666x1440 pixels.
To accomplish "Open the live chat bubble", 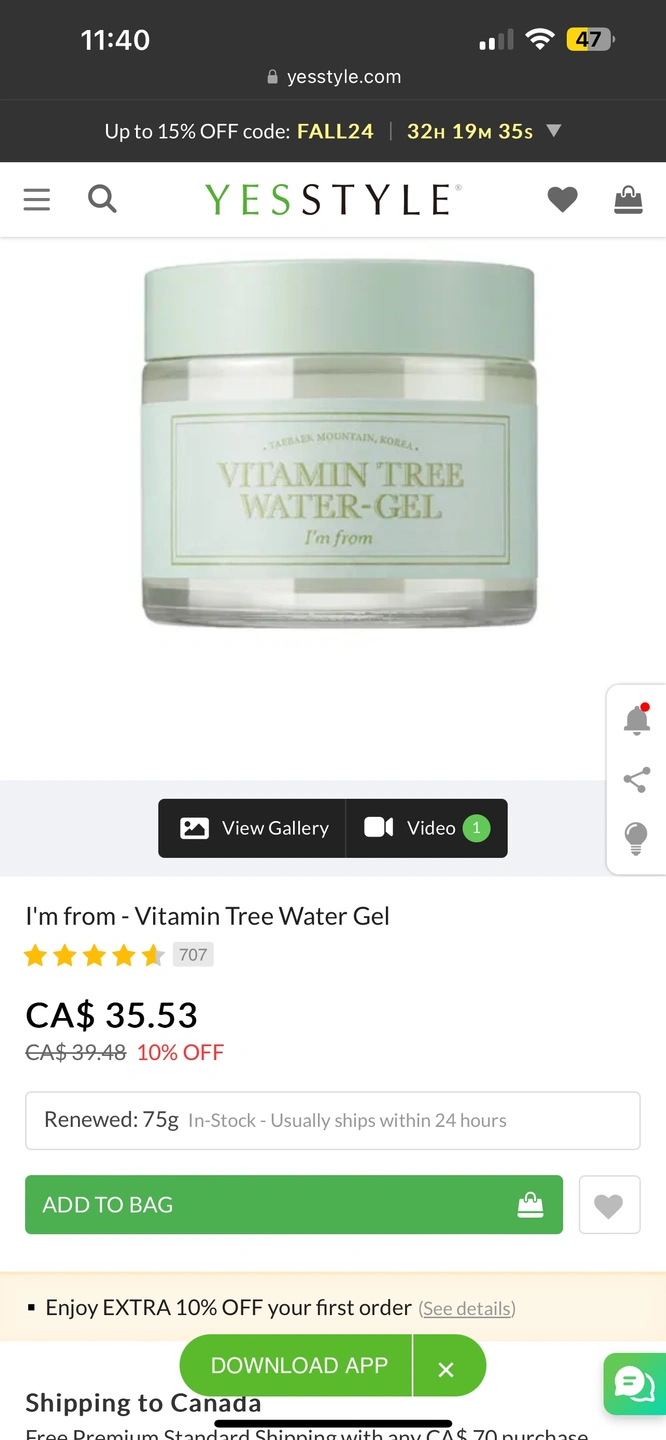I will 634,1385.
